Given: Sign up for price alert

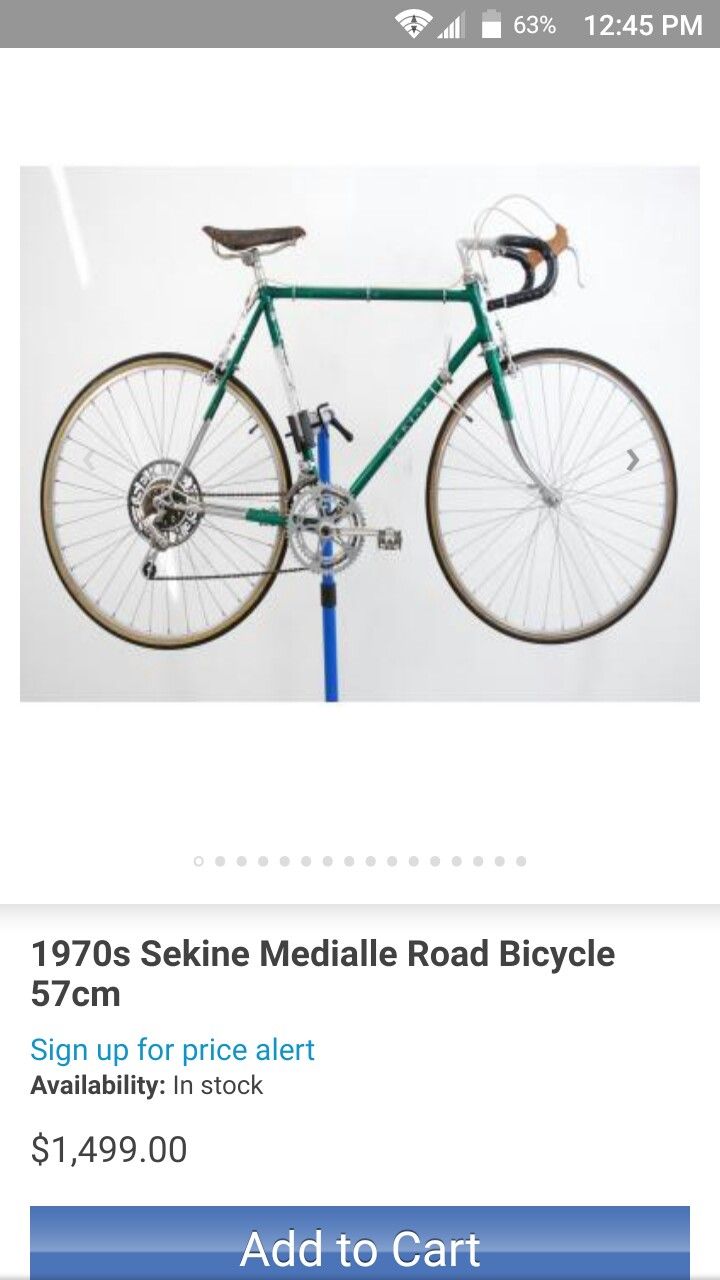Looking at the screenshot, I should 172,1049.
